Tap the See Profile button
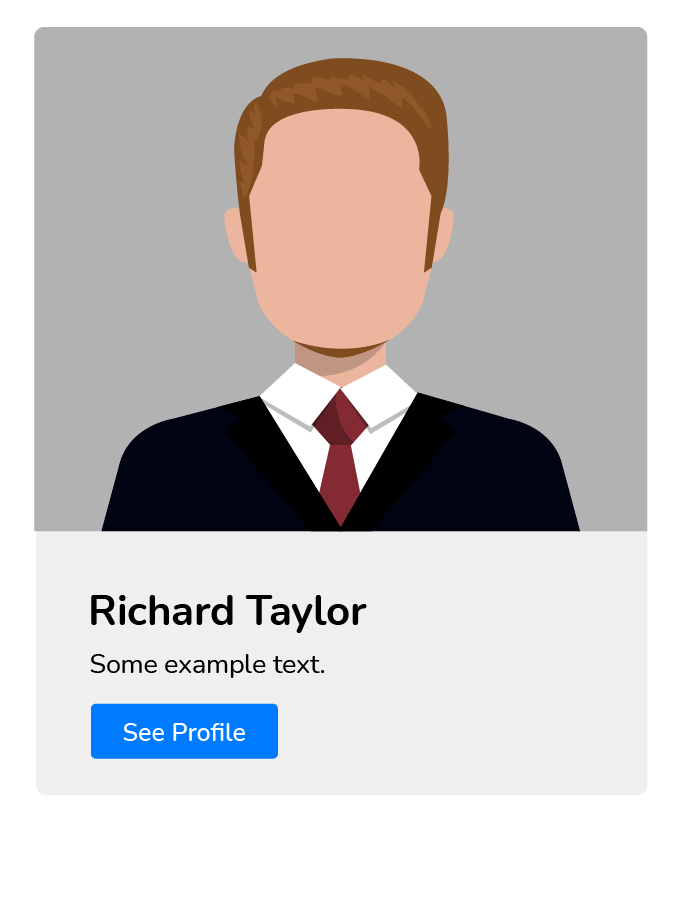Viewport: 683px width, 902px height. 184,731
